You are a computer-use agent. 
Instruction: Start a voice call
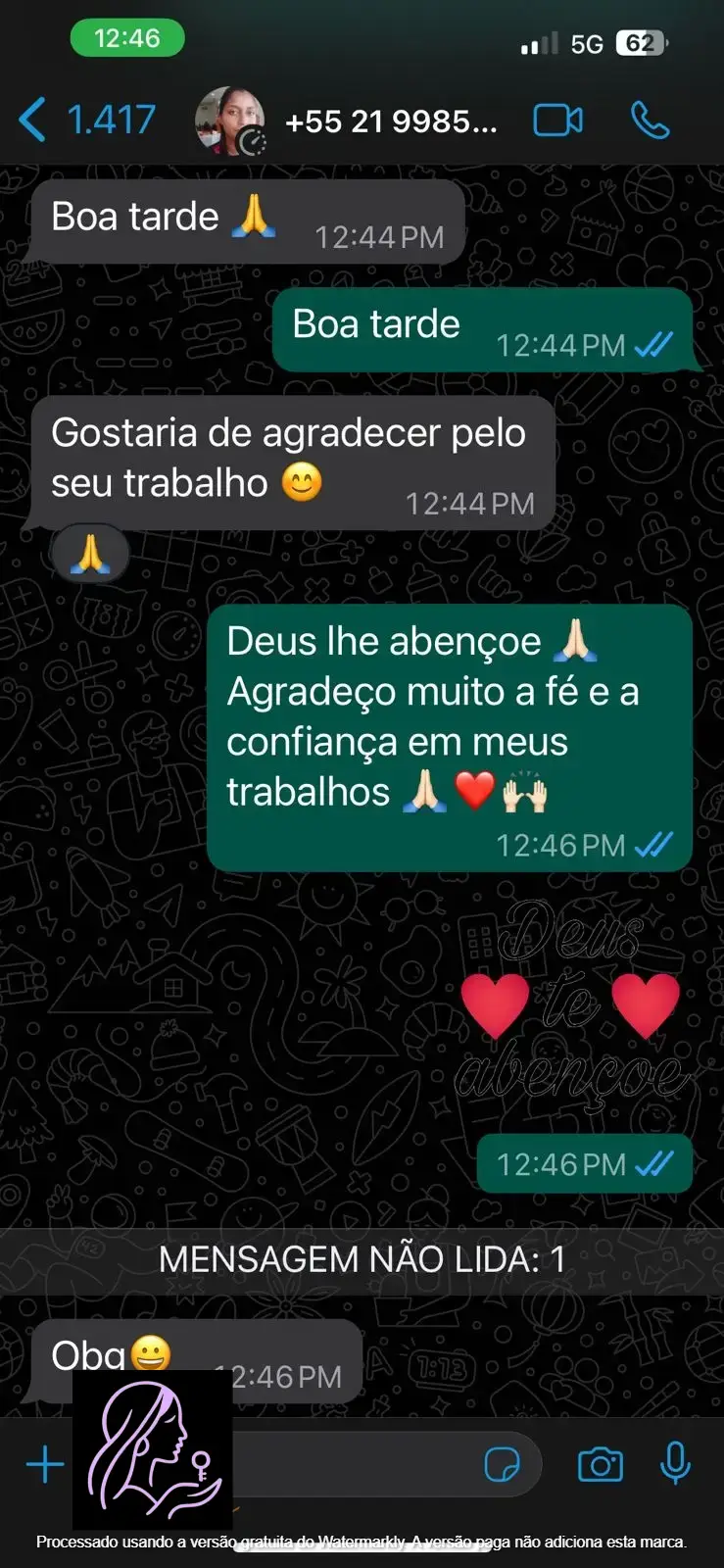650,121
